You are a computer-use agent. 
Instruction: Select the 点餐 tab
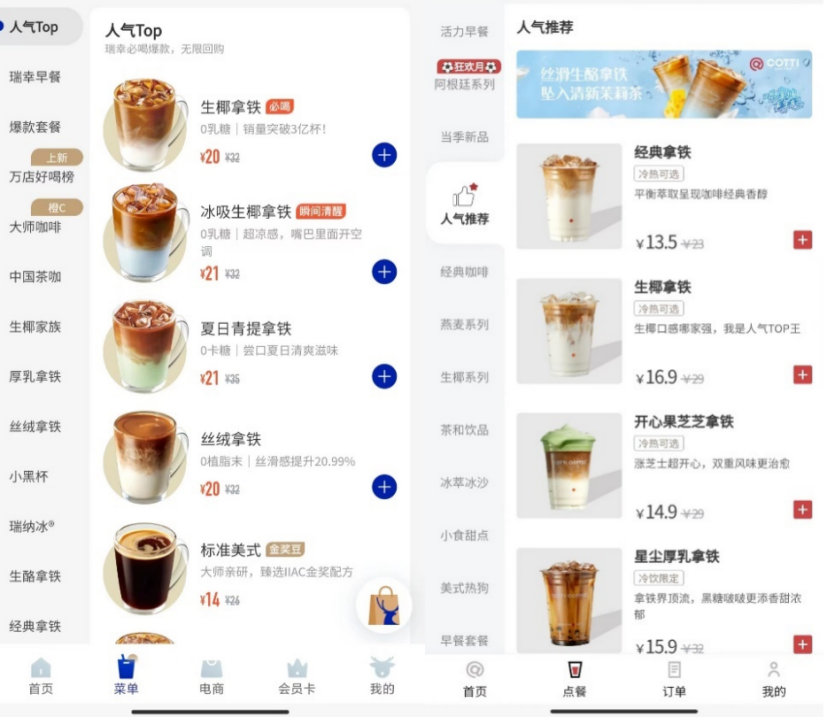[x=575, y=679]
